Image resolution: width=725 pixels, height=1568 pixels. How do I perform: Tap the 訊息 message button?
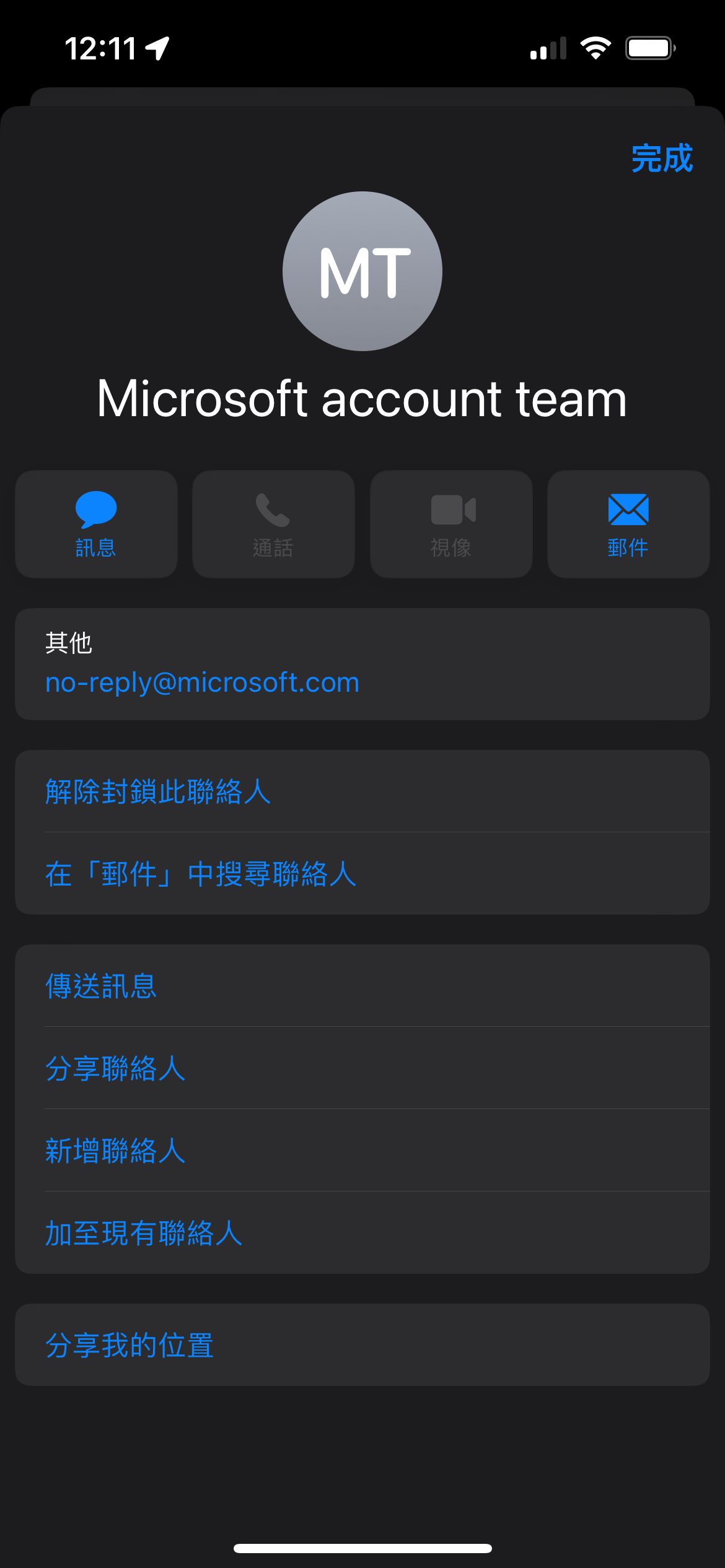(96, 524)
